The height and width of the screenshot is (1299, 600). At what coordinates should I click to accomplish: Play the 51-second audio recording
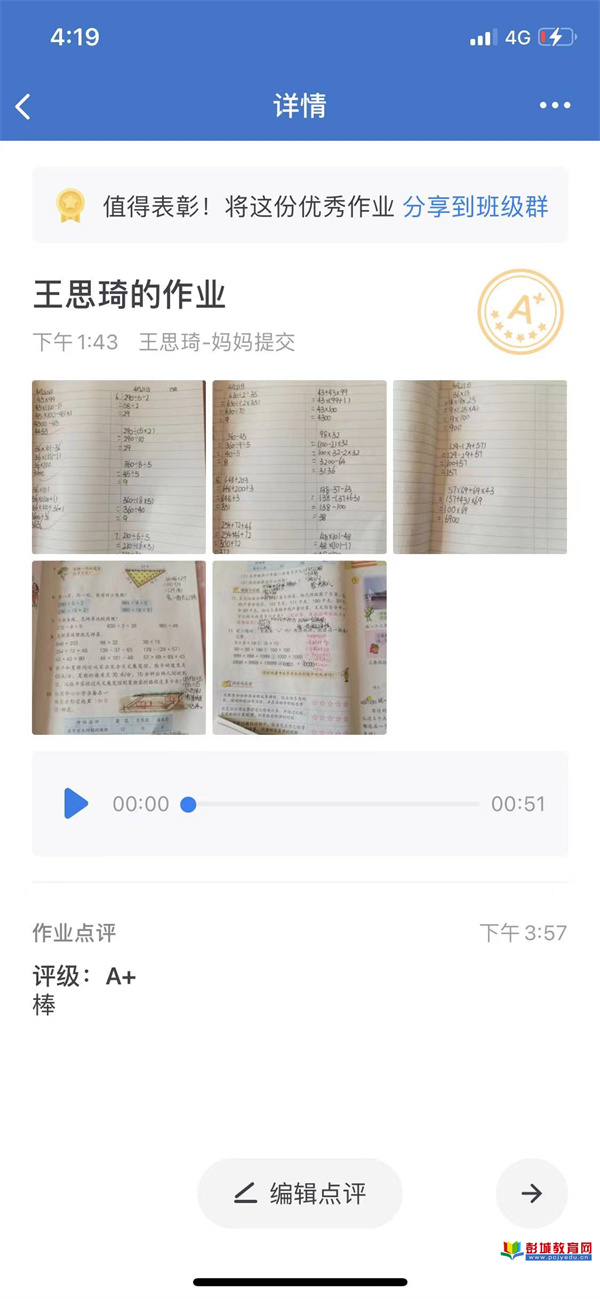[x=76, y=803]
